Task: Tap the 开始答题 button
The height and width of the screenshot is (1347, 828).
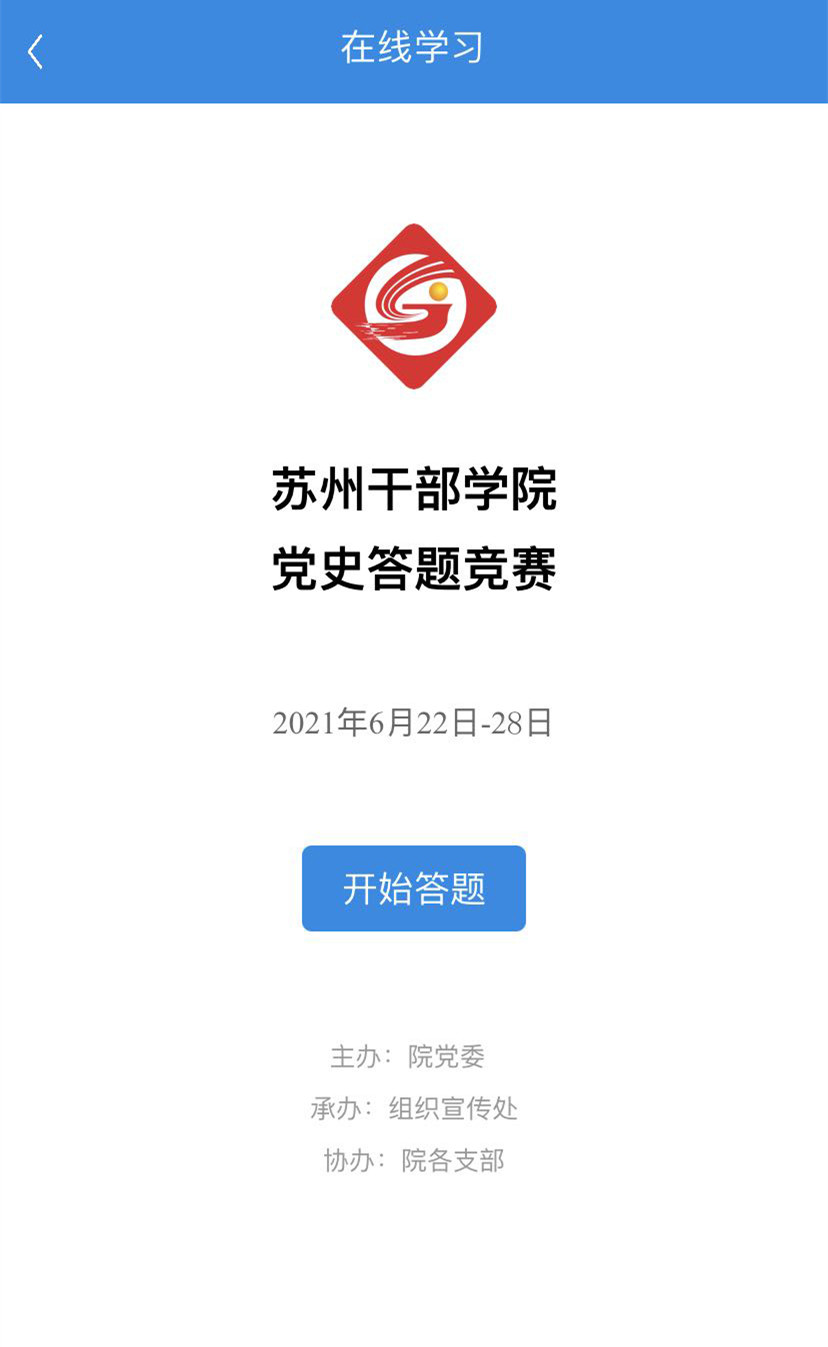Action: (413, 888)
